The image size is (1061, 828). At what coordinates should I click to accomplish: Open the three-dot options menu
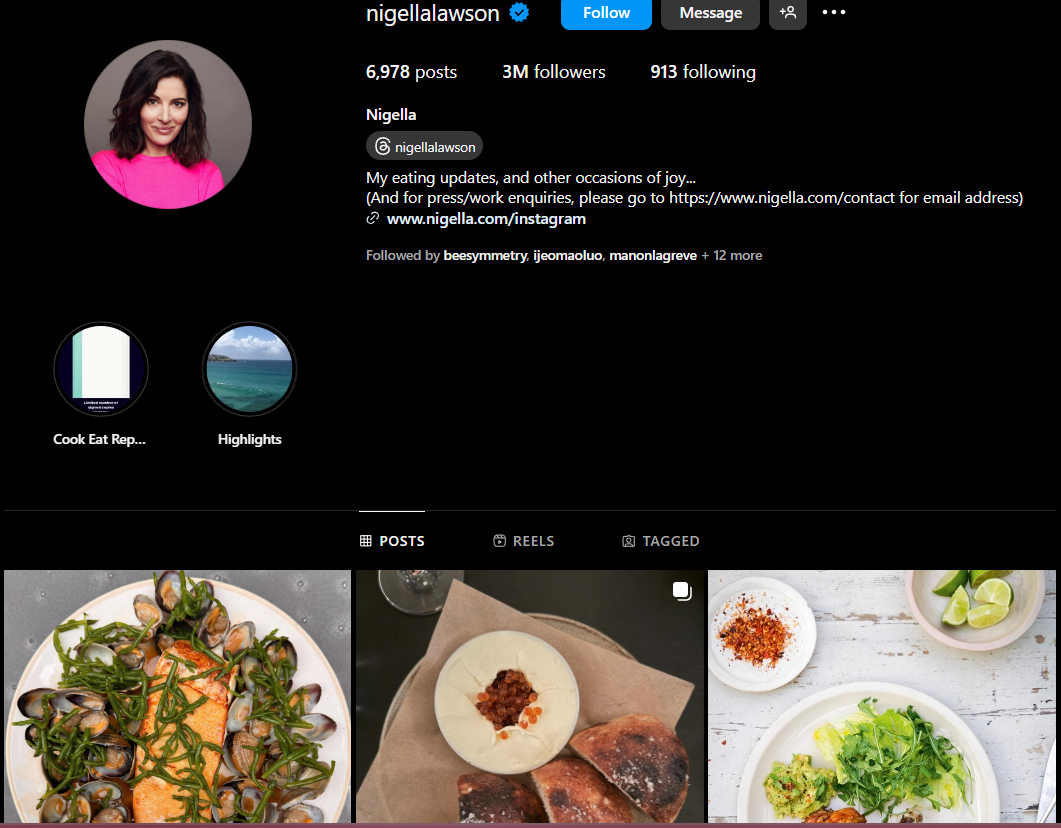pos(834,13)
